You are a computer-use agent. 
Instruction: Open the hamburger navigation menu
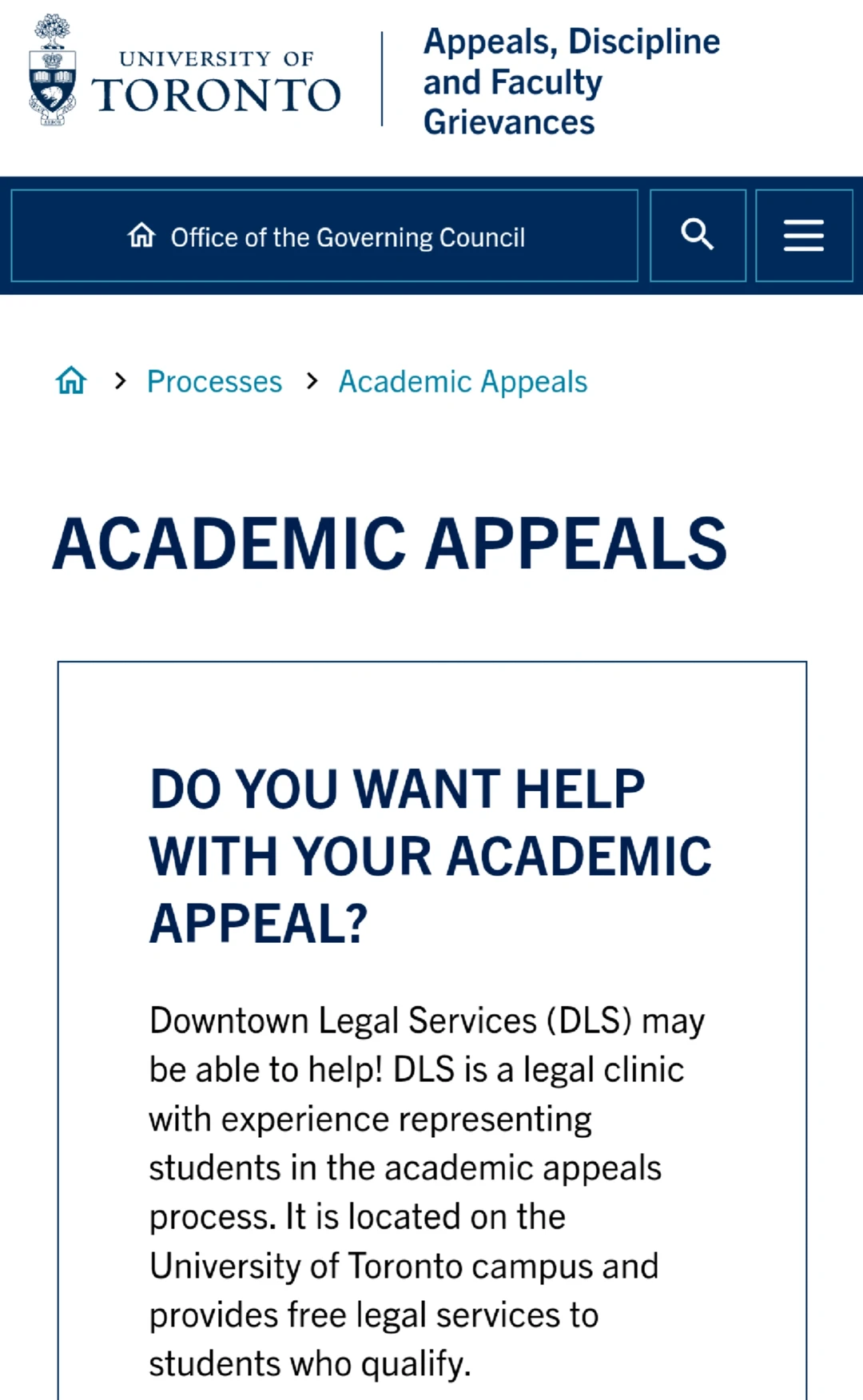(804, 236)
